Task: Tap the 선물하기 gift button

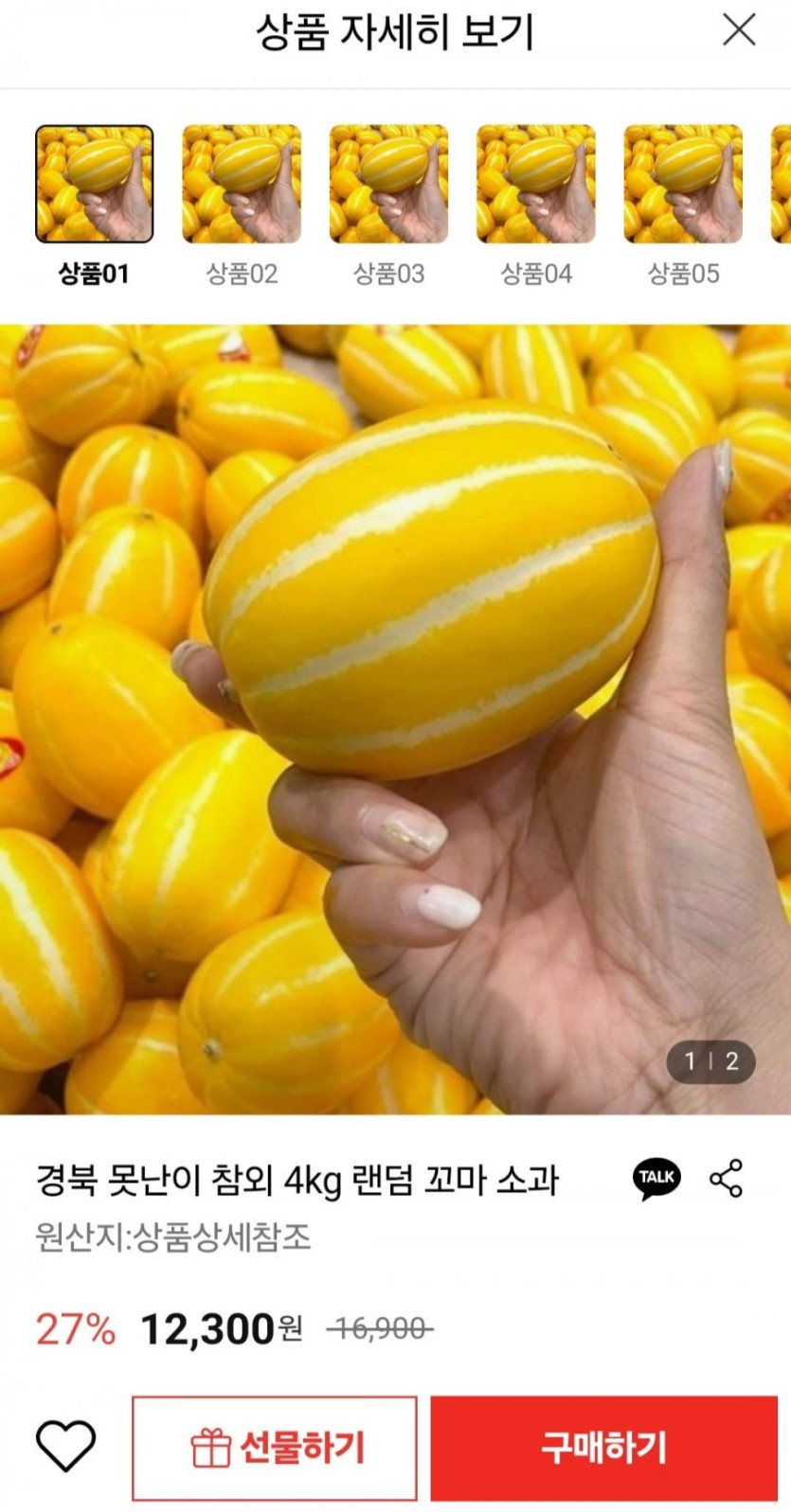Action: click(275, 1448)
